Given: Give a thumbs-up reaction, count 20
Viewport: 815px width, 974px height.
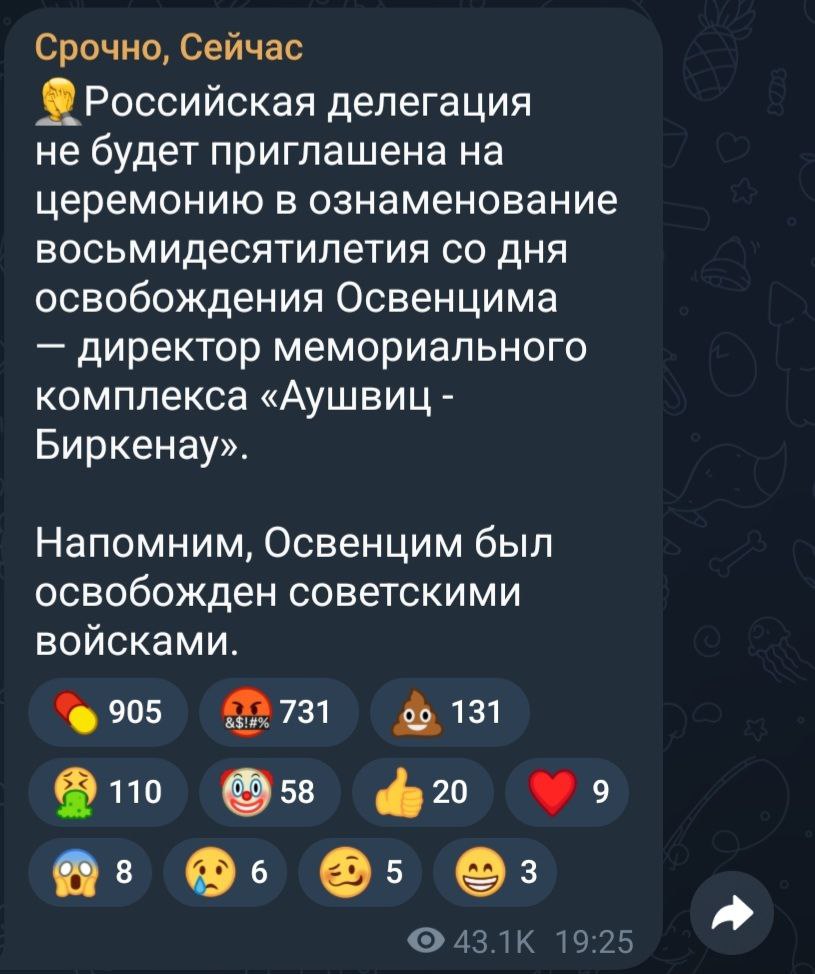Looking at the screenshot, I should pyautogui.click(x=423, y=793).
